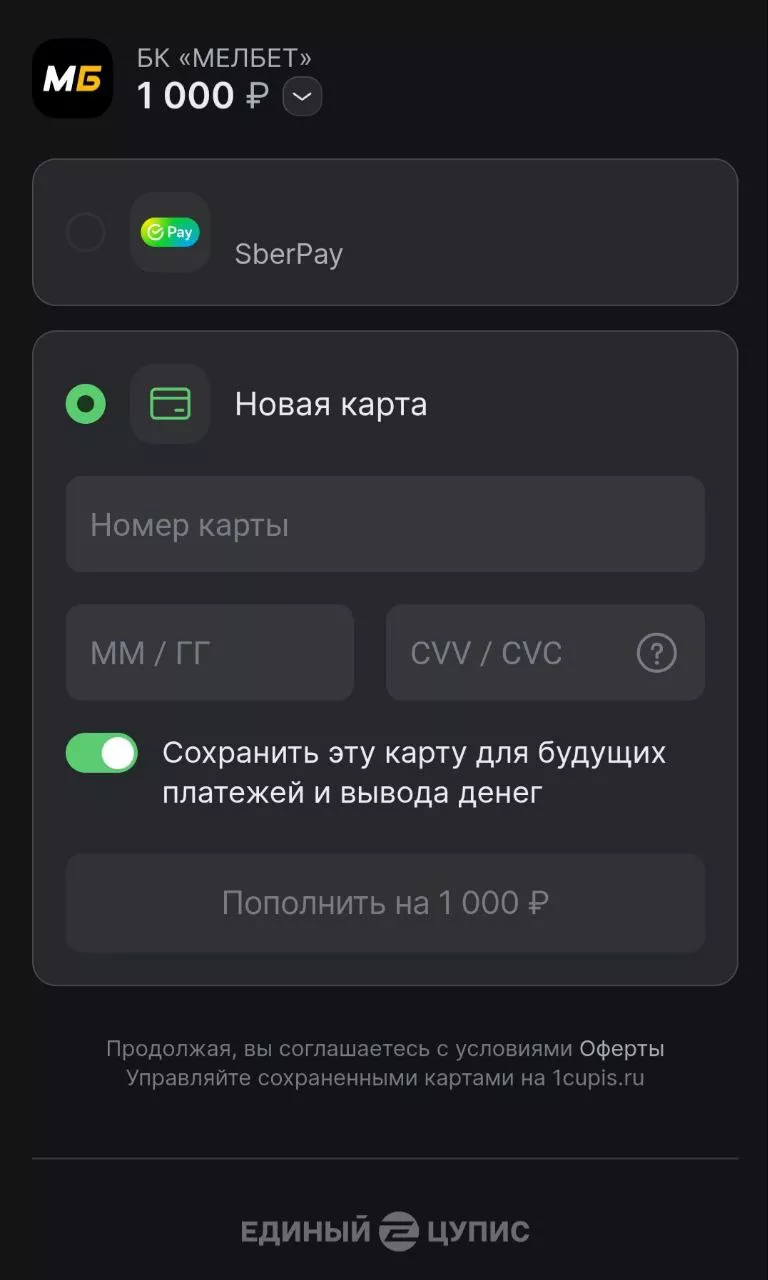Focus the Номер карты input field
The width and height of the screenshot is (768, 1280).
point(384,524)
